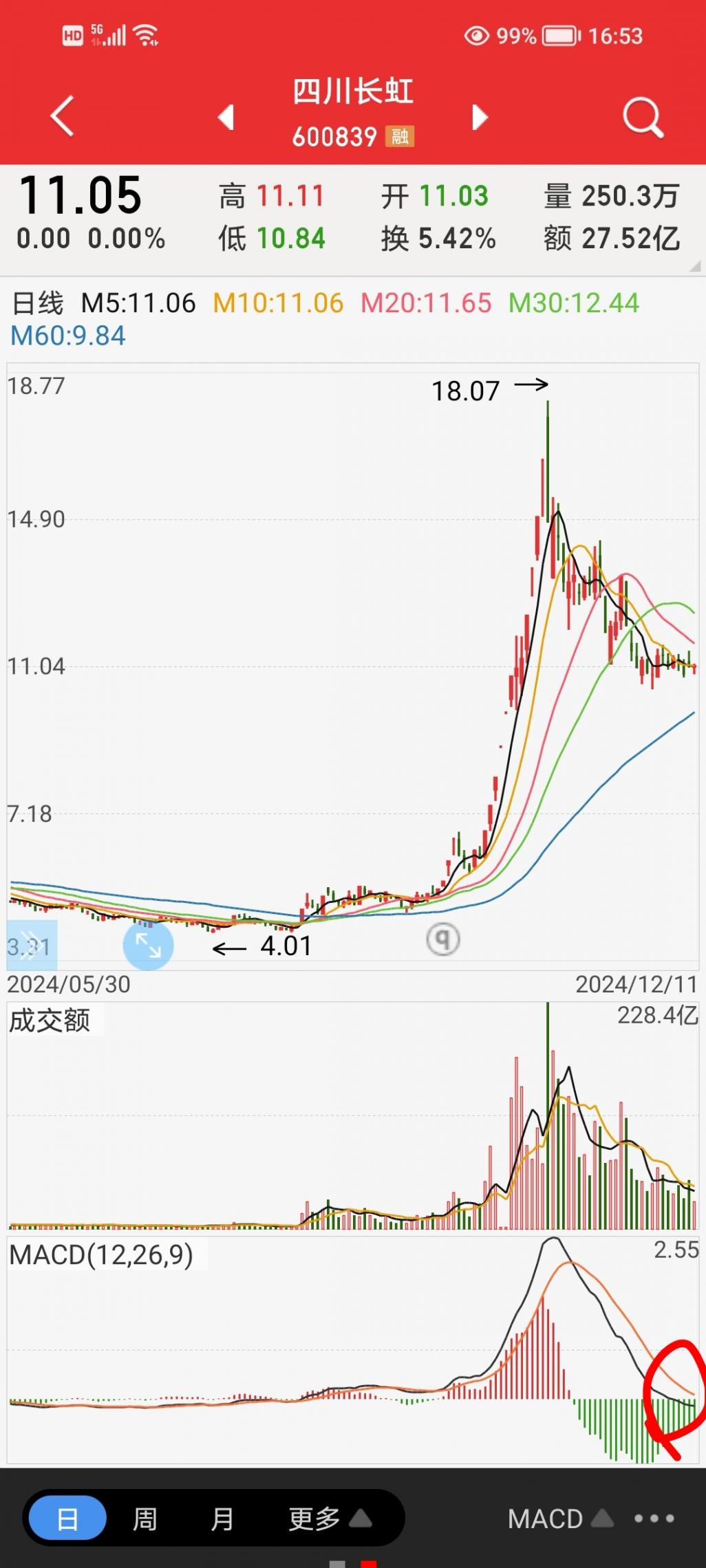Switch to the 月 monthly chart
The height and width of the screenshot is (1568, 706).
point(222,1518)
